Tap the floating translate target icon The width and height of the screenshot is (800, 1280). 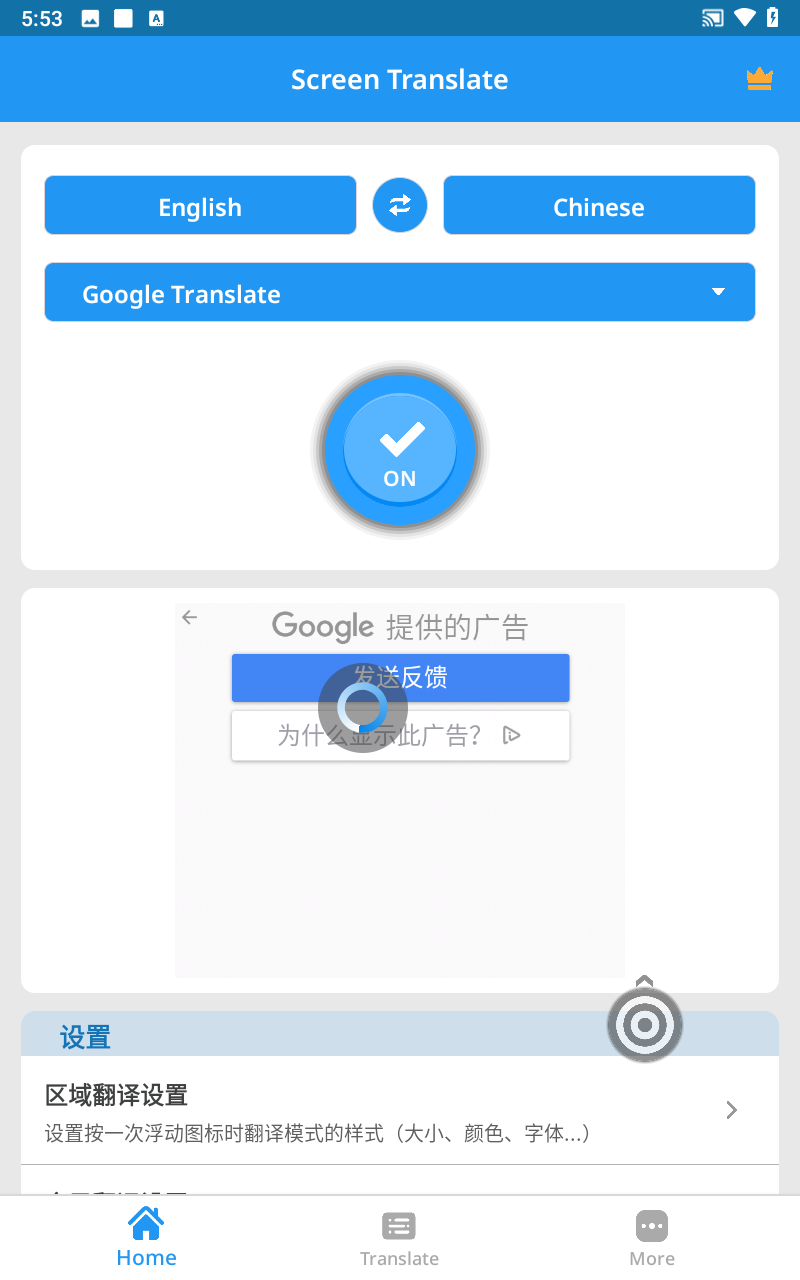pos(645,1024)
